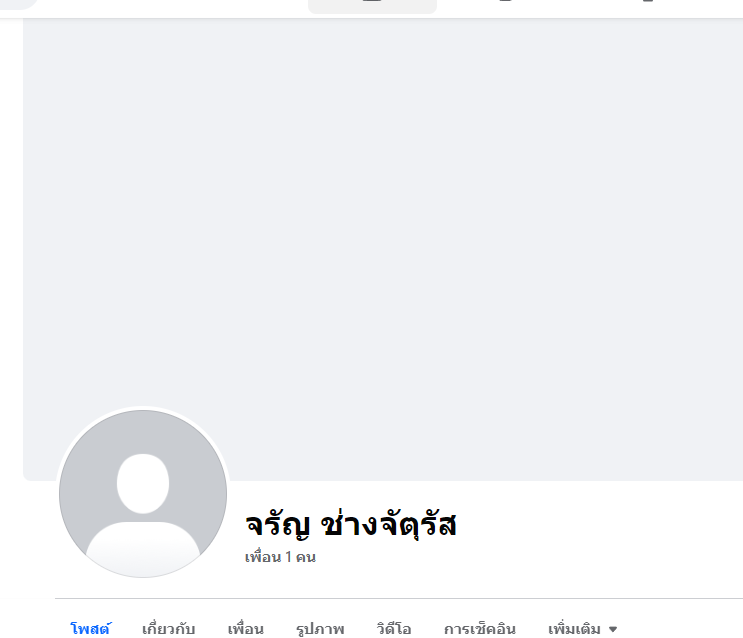Expand the เพิ่มเติม dropdown menu
Image resolution: width=743 pixels, height=638 pixels.
tap(582, 629)
